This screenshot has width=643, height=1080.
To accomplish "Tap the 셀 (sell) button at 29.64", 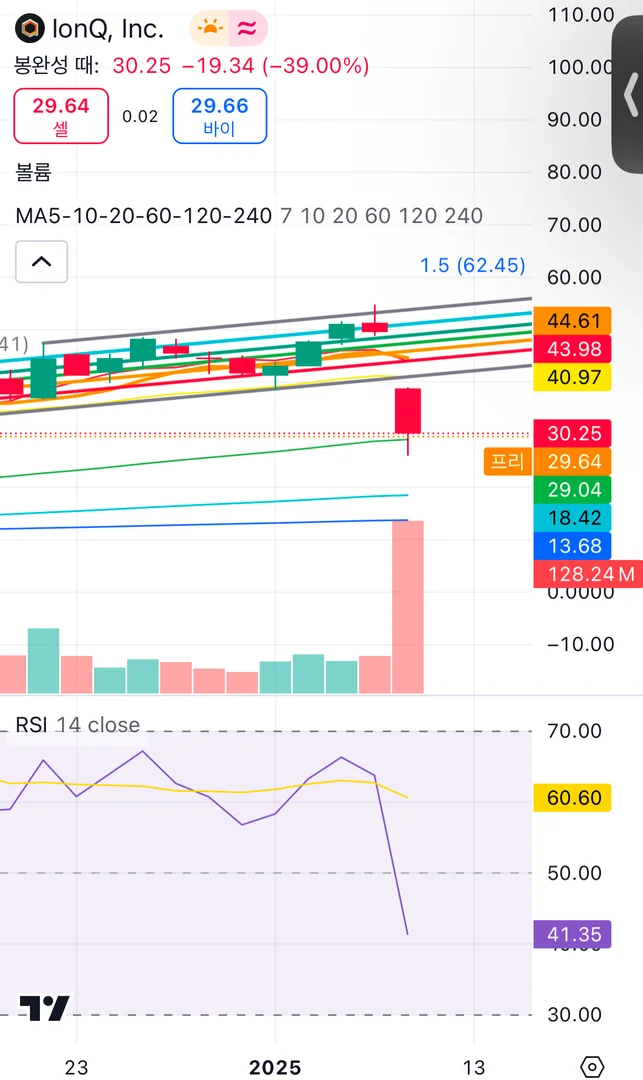I will [60, 116].
